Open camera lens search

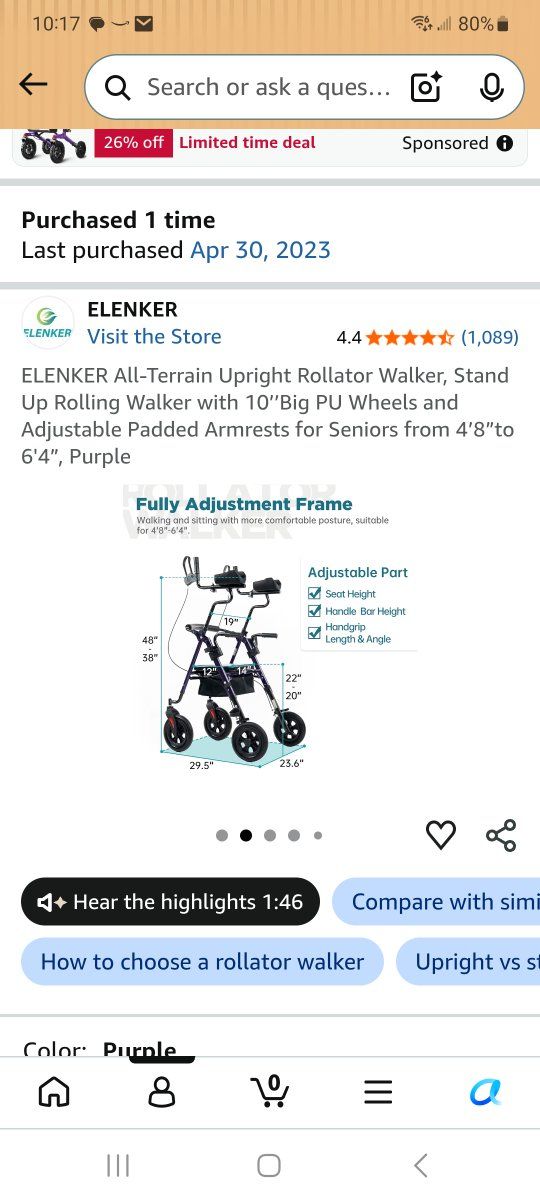[x=427, y=88]
